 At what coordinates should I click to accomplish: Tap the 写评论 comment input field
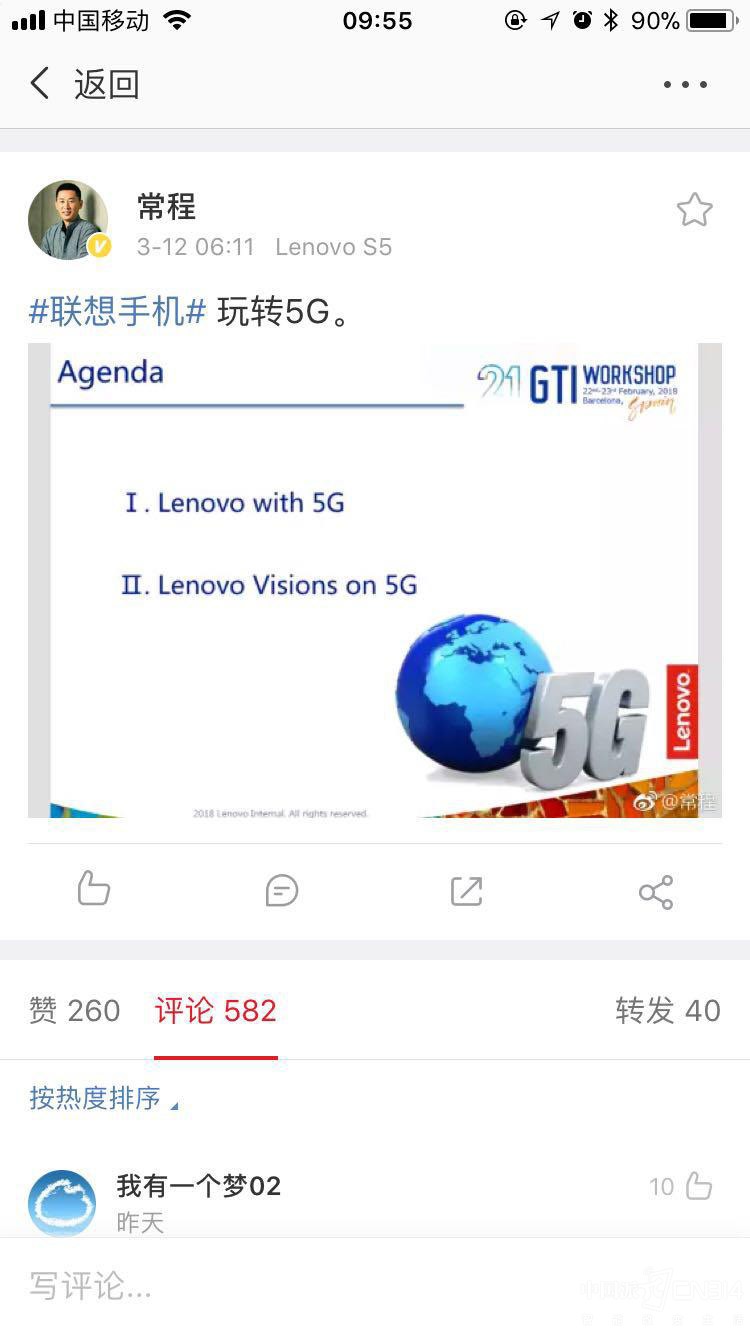pyautogui.click(x=200, y=1287)
